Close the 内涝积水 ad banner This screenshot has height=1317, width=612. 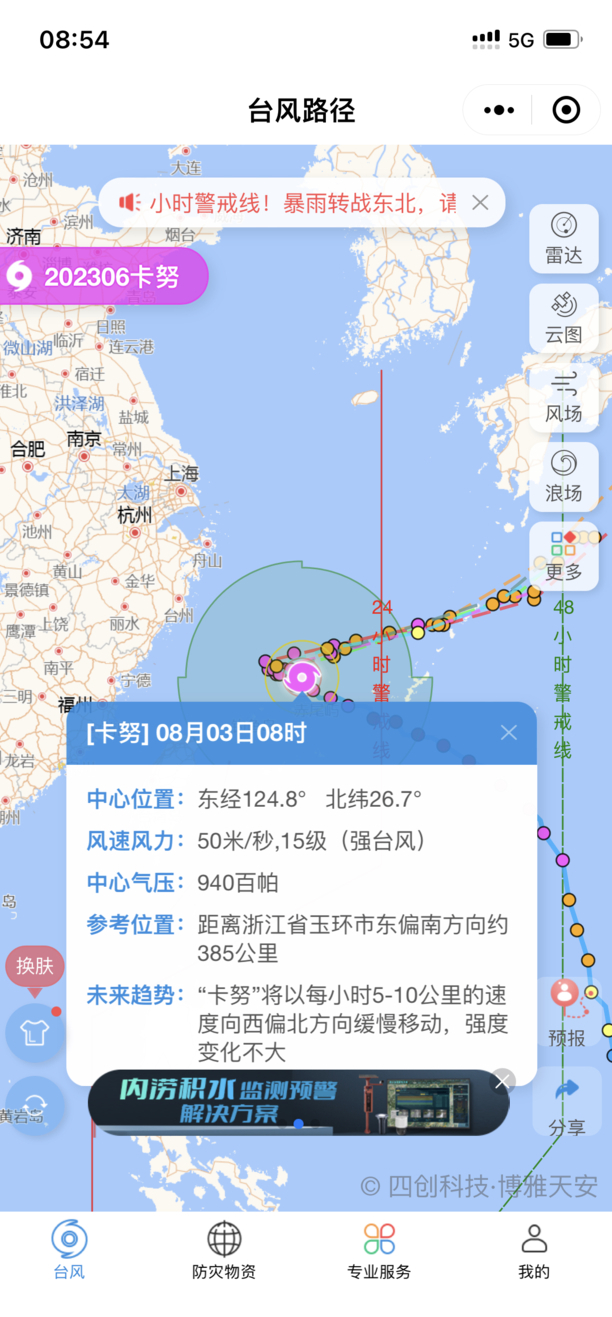[x=502, y=1080]
